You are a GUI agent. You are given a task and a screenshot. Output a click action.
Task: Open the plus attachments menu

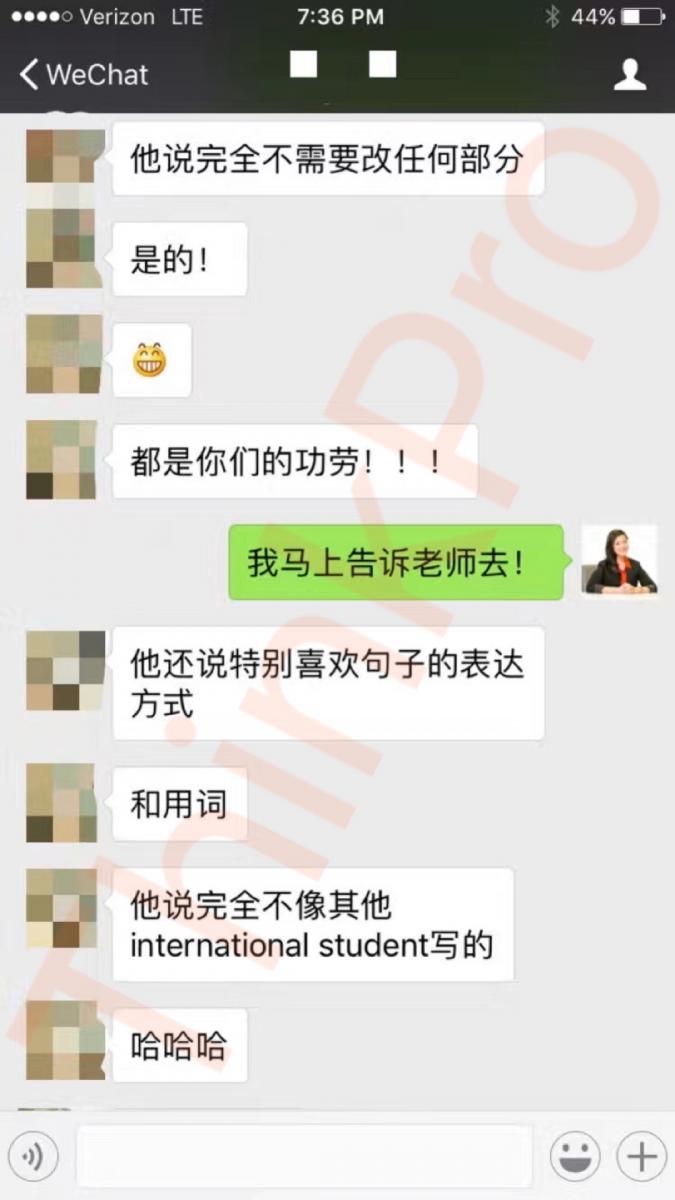coord(641,1157)
